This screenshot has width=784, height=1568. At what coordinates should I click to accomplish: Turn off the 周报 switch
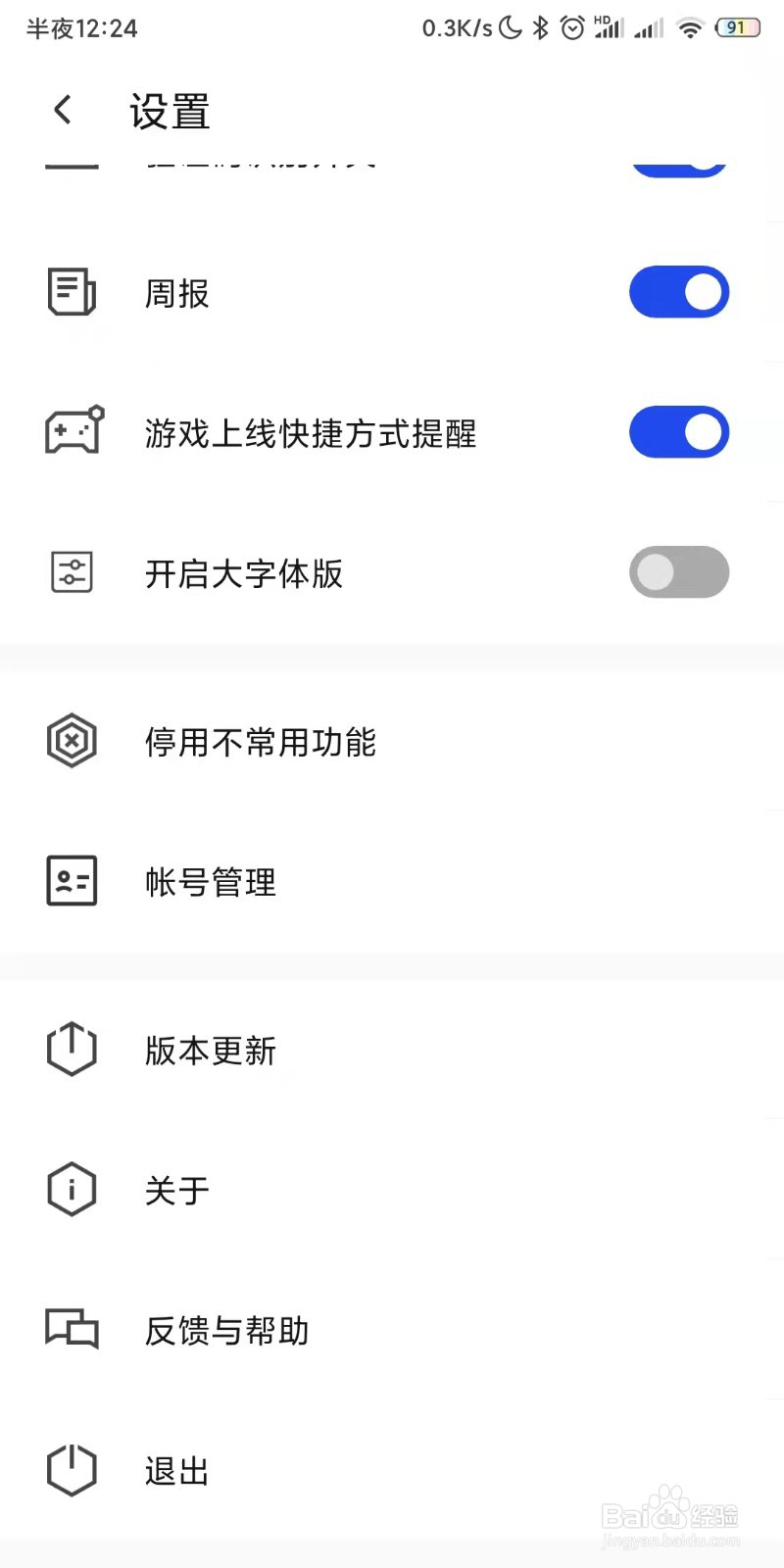(x=679, y=292)
